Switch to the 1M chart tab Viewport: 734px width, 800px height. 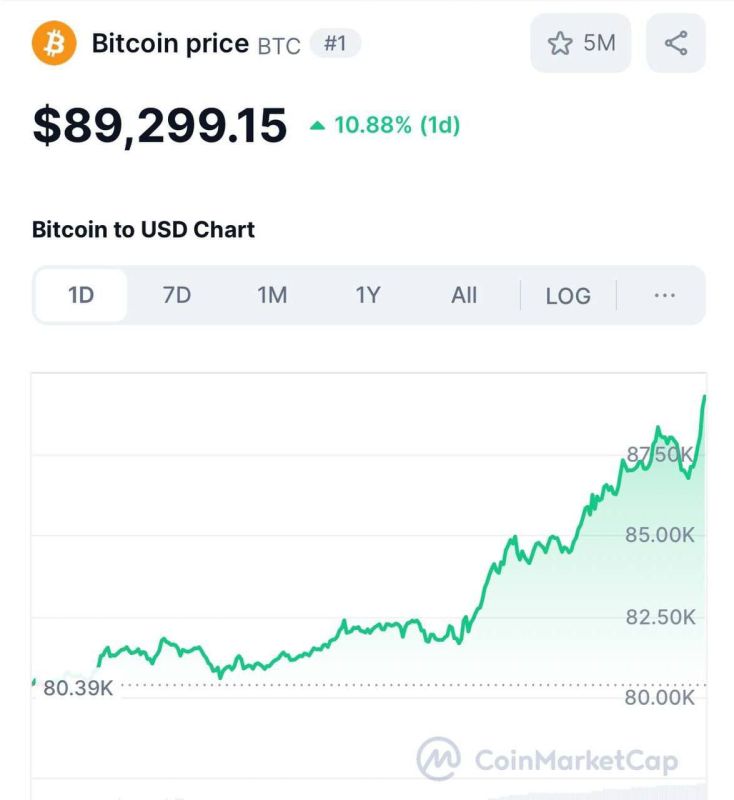pyautogui.click(x=272, y=295)
